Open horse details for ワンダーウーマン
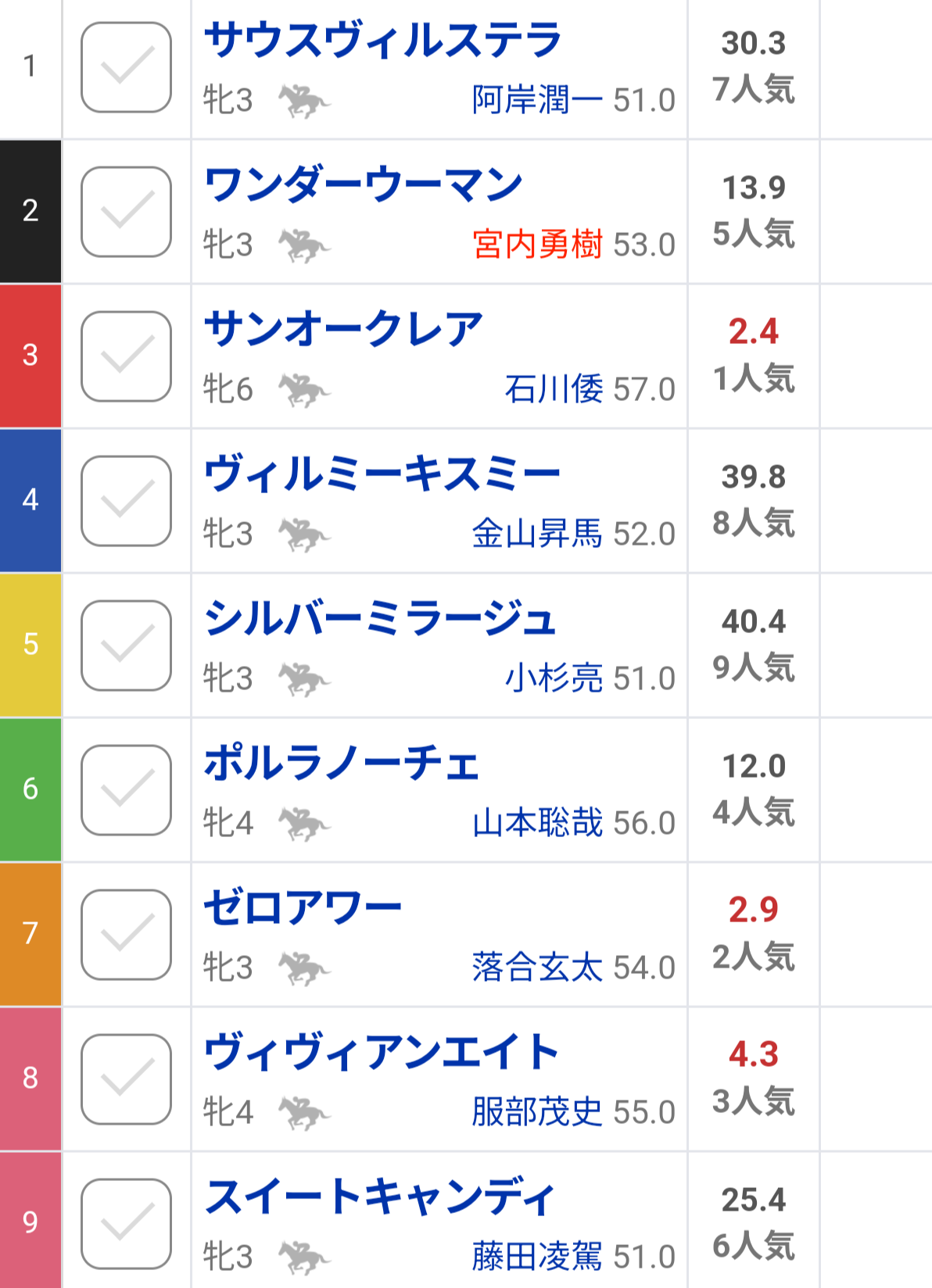The width and height of the screenshot is (932, 1288). pyautogui.click(x=363, y=185)
